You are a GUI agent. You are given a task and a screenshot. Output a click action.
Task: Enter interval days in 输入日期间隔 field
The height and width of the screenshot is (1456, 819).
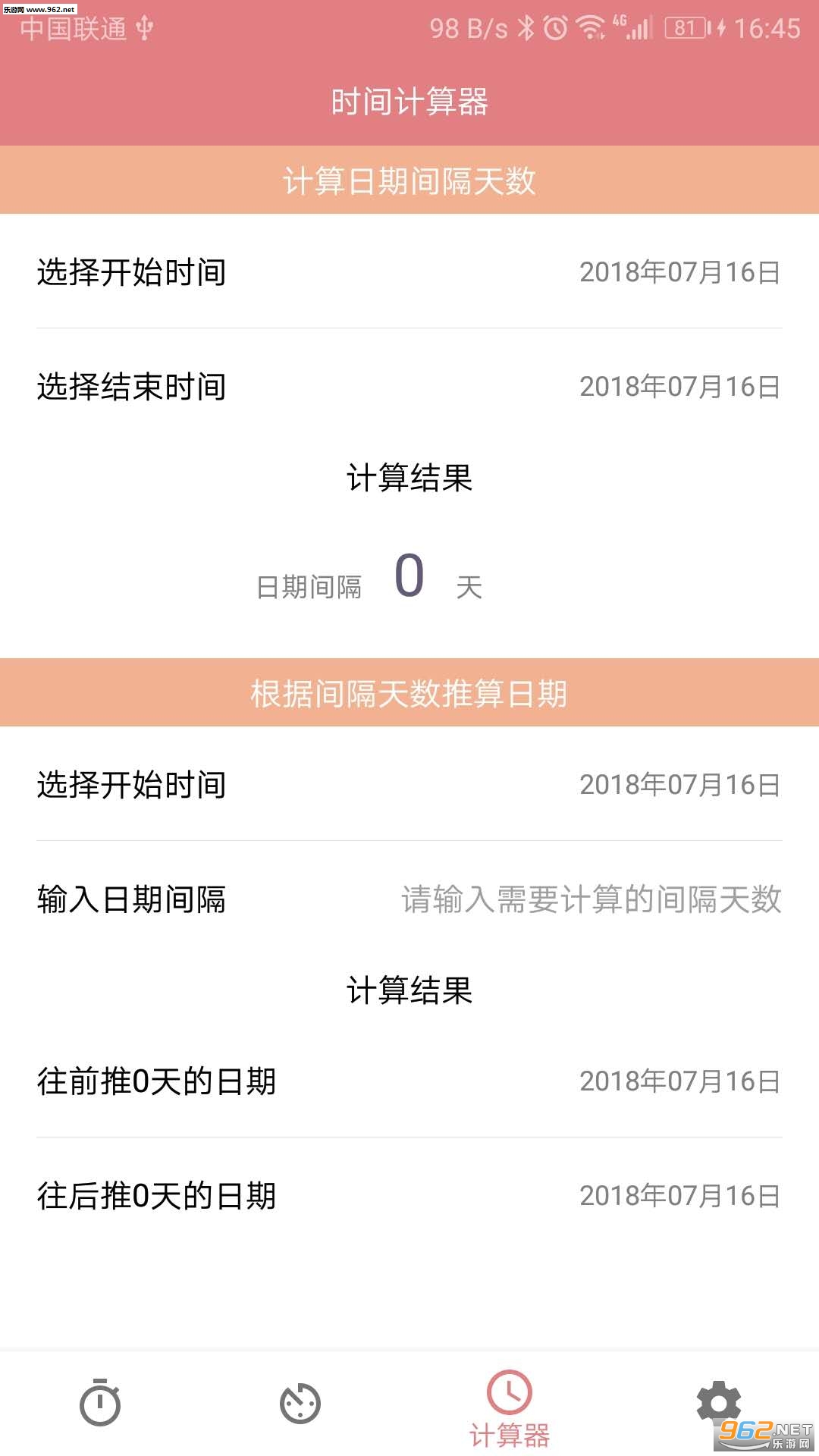tap(591, 899)
